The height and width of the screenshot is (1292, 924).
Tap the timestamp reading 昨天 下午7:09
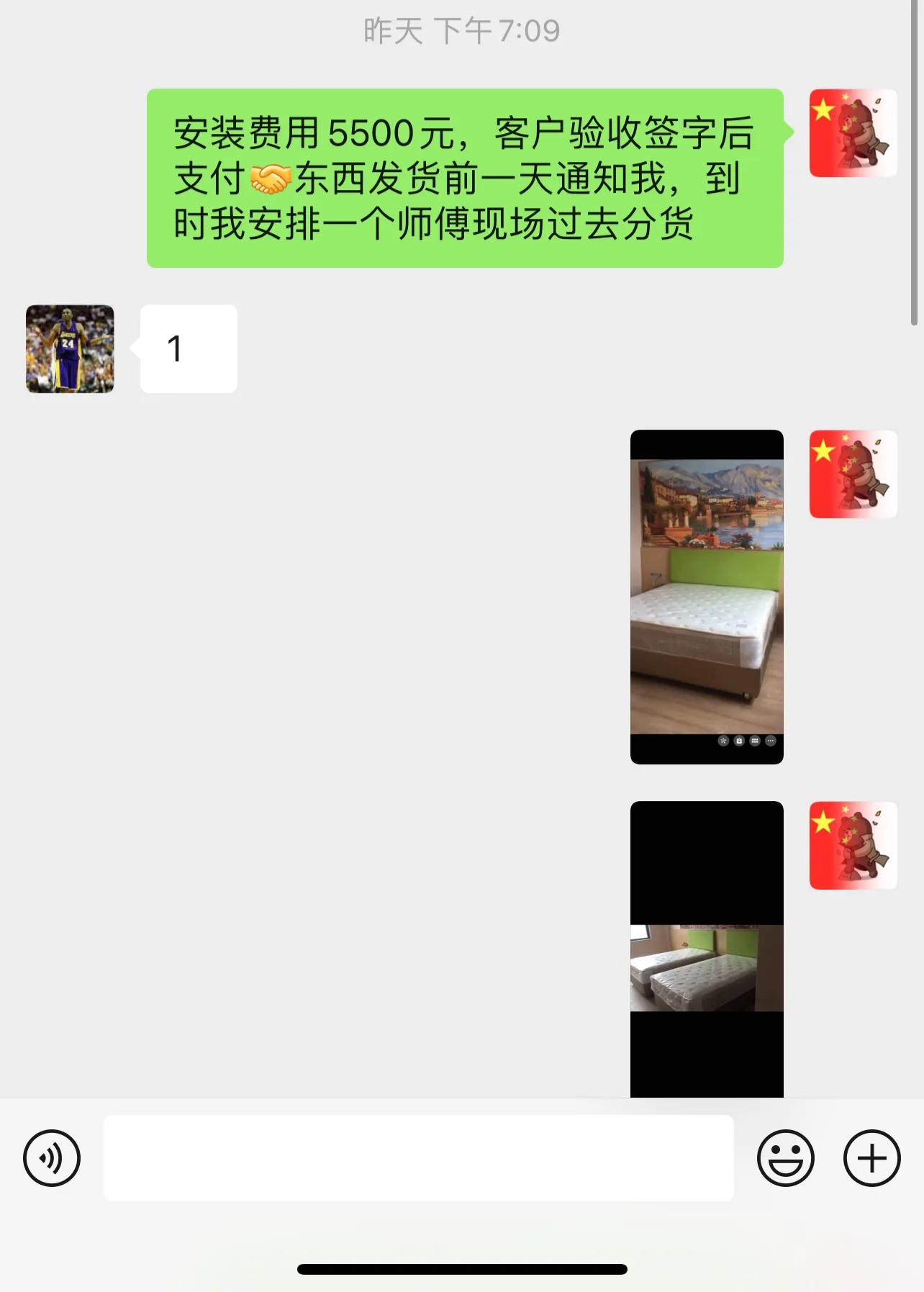pos(460,30)
